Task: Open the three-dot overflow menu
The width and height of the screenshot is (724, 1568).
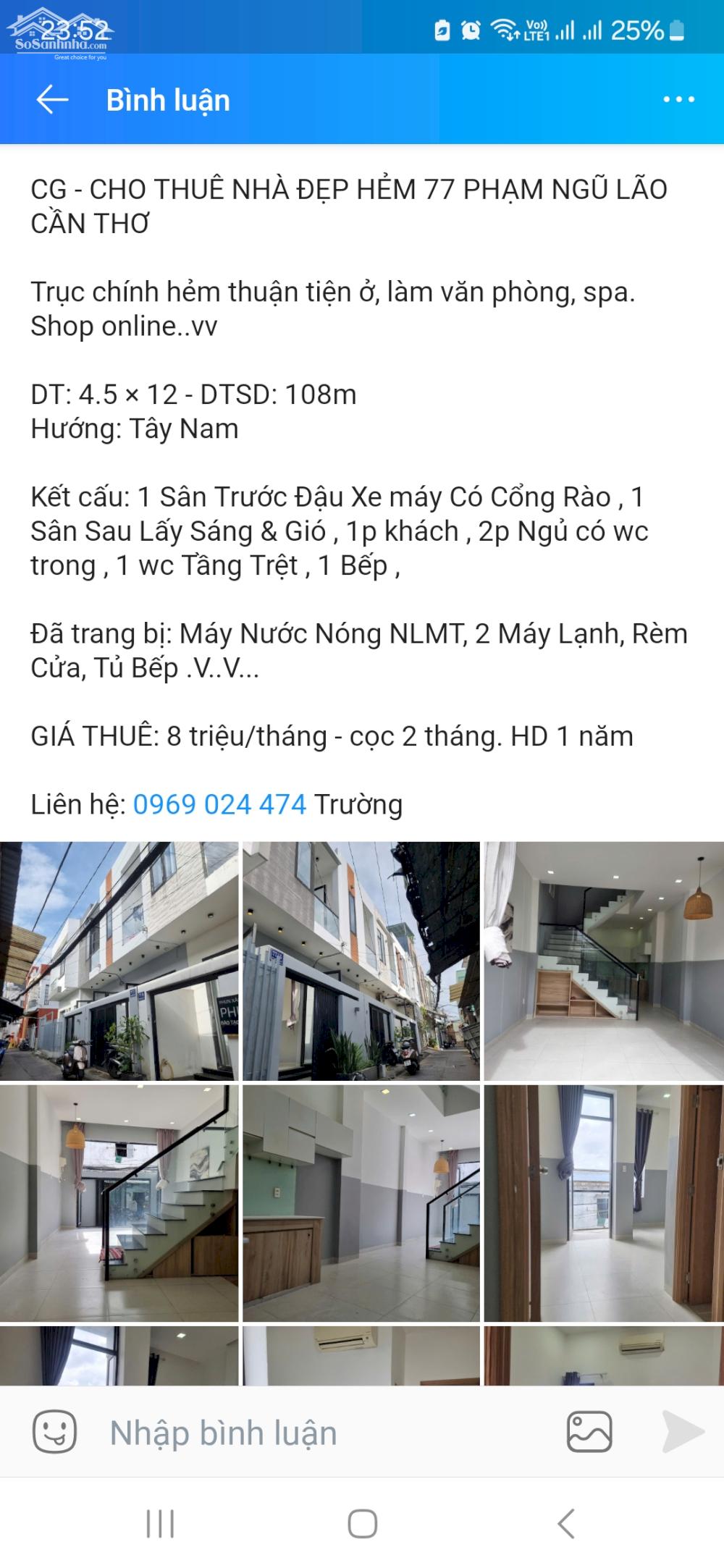Action: pyautogui.click(x=678, y=100)
